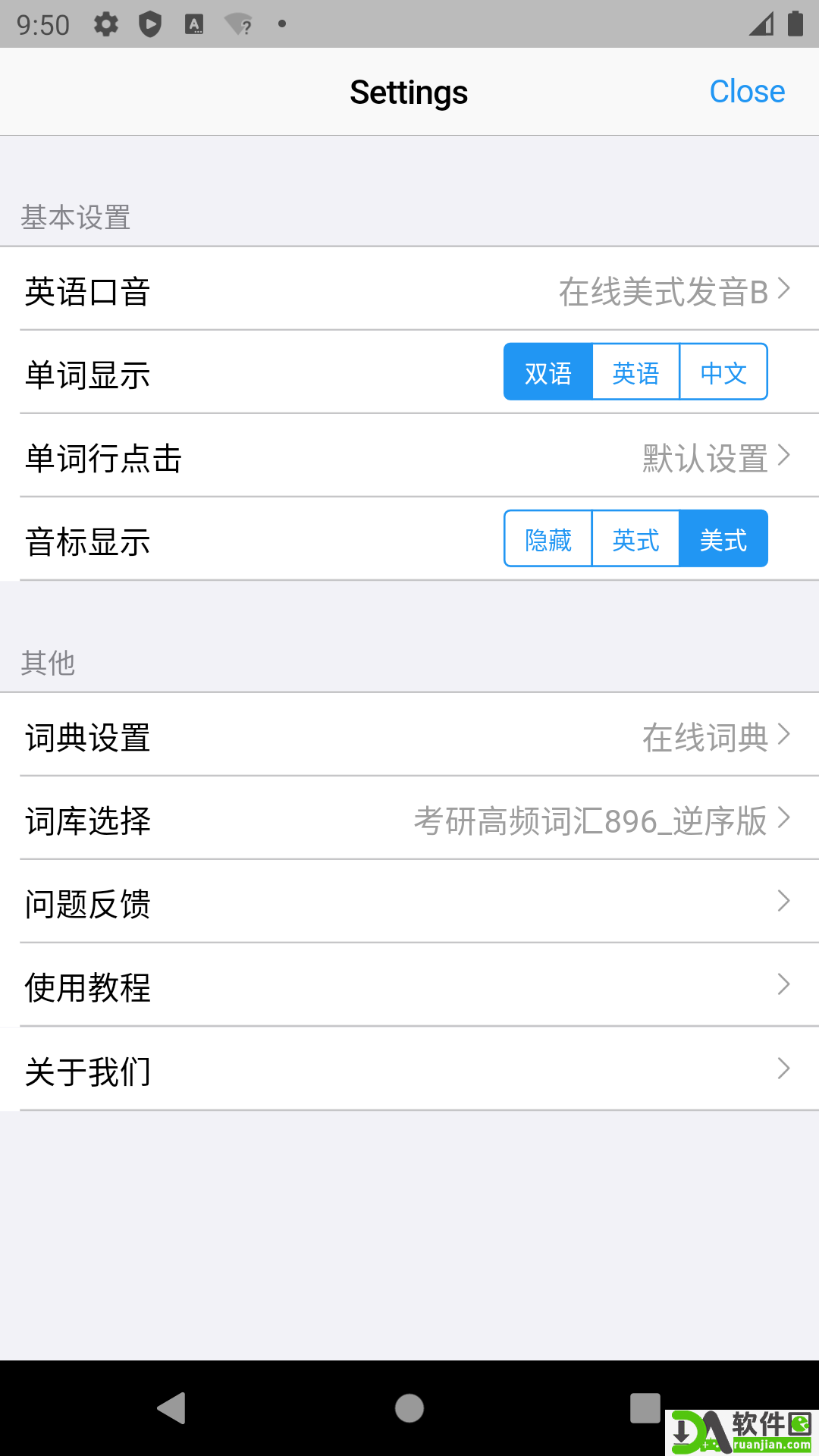The height and width of the screenshot is (1456, 819).
Task: Open the settings gear icon in status bar
Action: click(106, 24)
